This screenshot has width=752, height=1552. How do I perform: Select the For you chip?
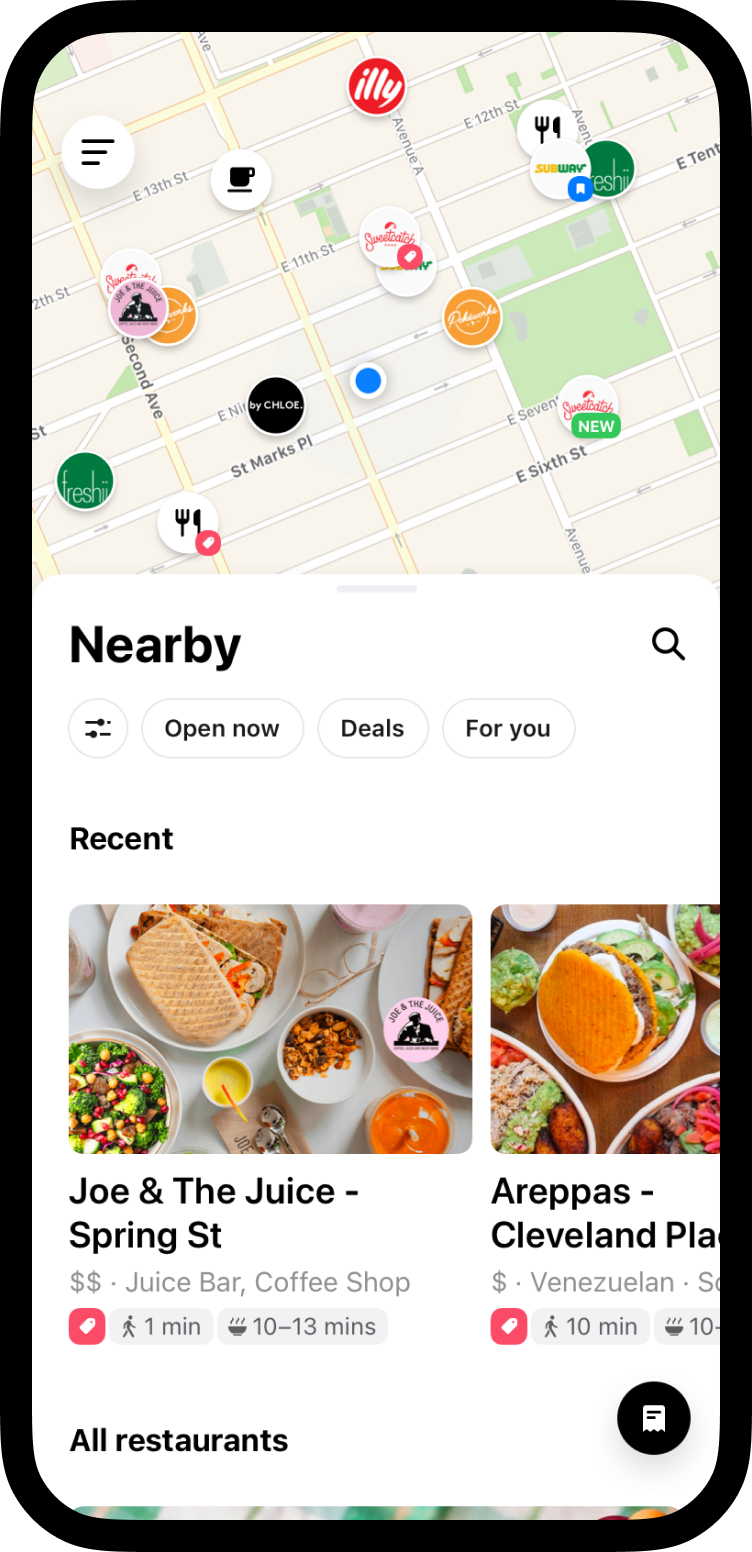tap(508, 728)
